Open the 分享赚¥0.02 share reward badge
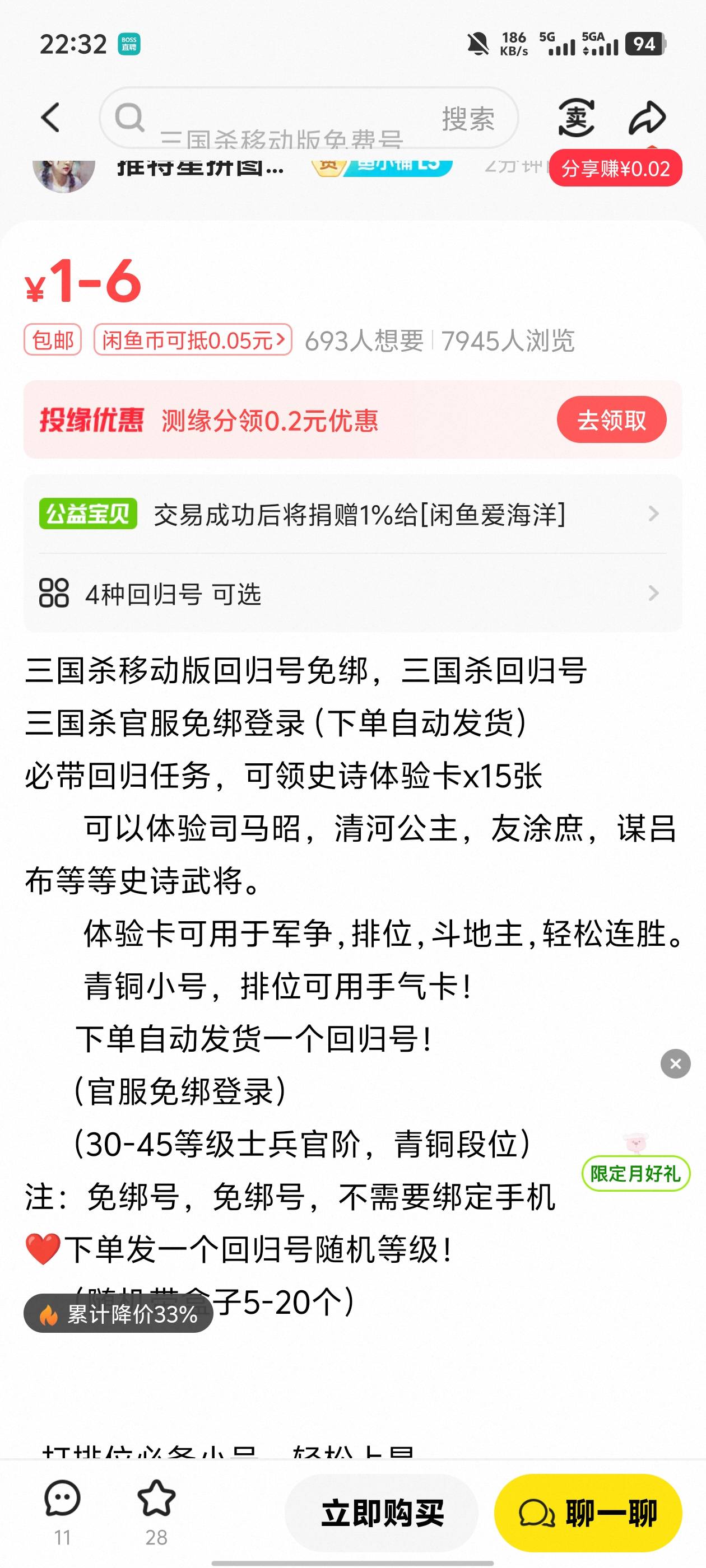The width and height of the screenshot is (706, 1568). click(x=615, y=168)
